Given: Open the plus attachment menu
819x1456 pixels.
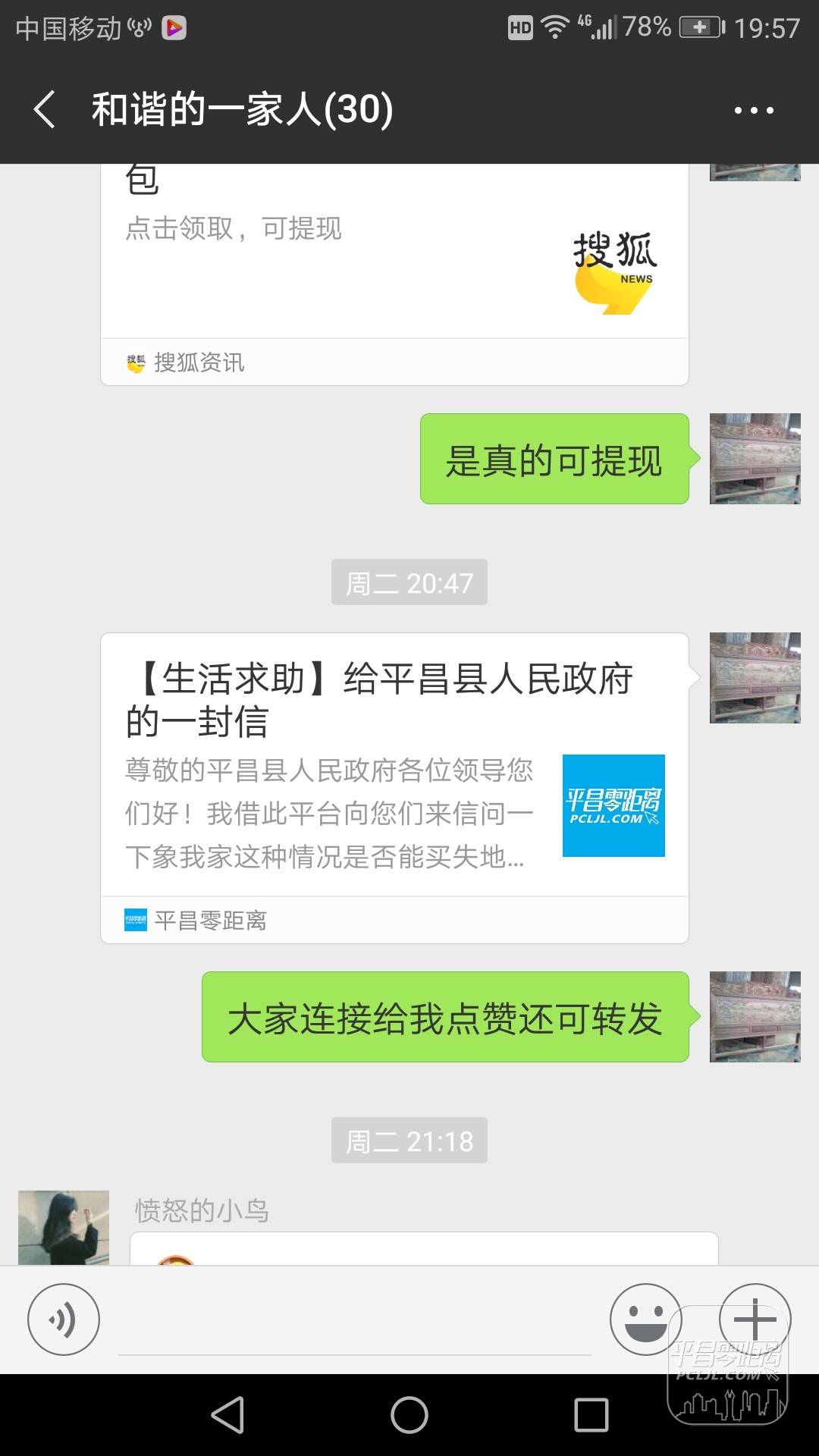Looking at the screenshot, I should 755,1319.
